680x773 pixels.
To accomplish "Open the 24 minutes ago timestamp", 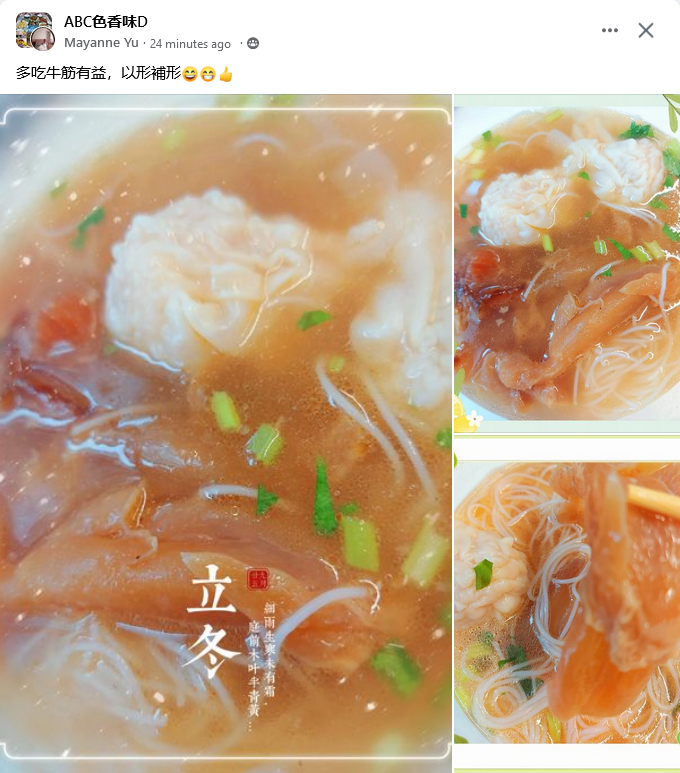I will point(190,44).
